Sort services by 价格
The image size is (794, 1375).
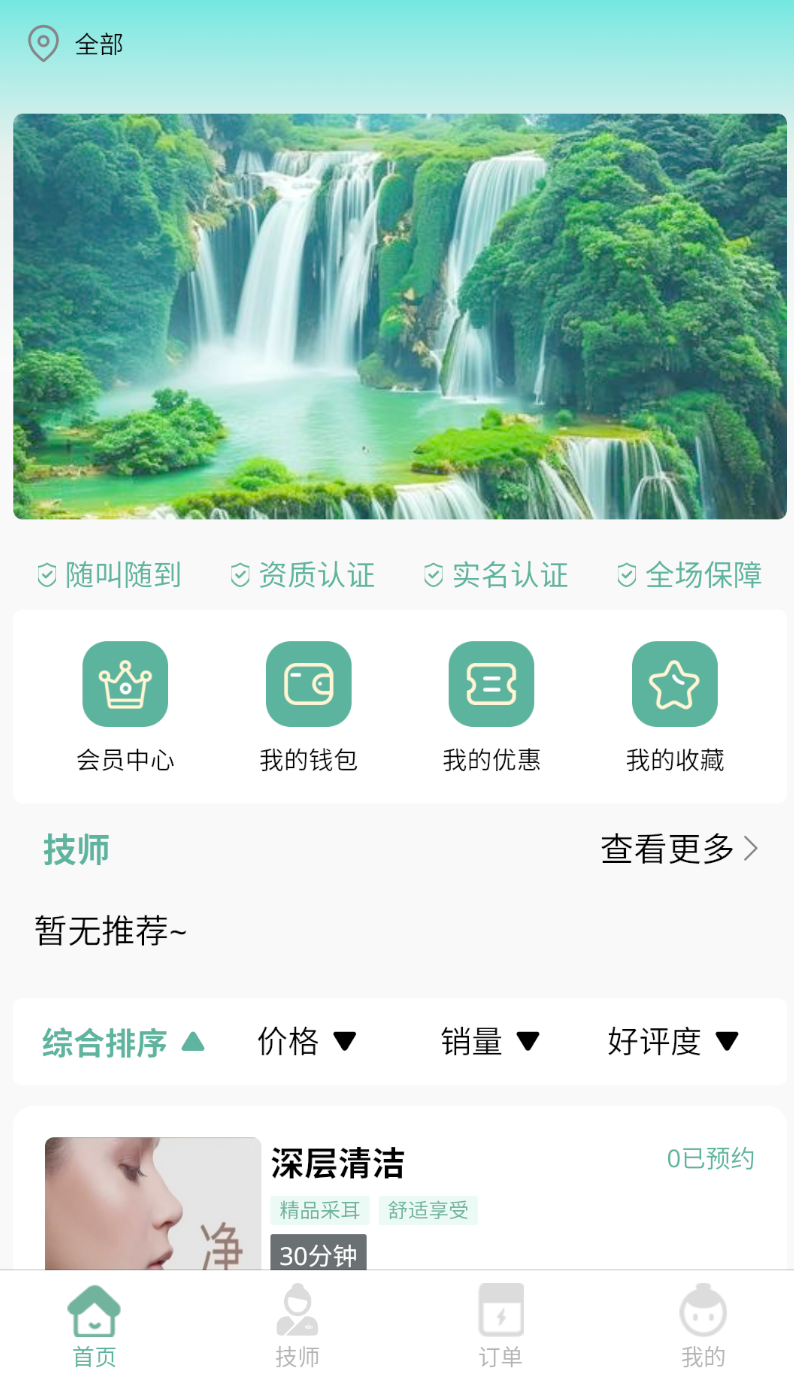click(307, 1042)
